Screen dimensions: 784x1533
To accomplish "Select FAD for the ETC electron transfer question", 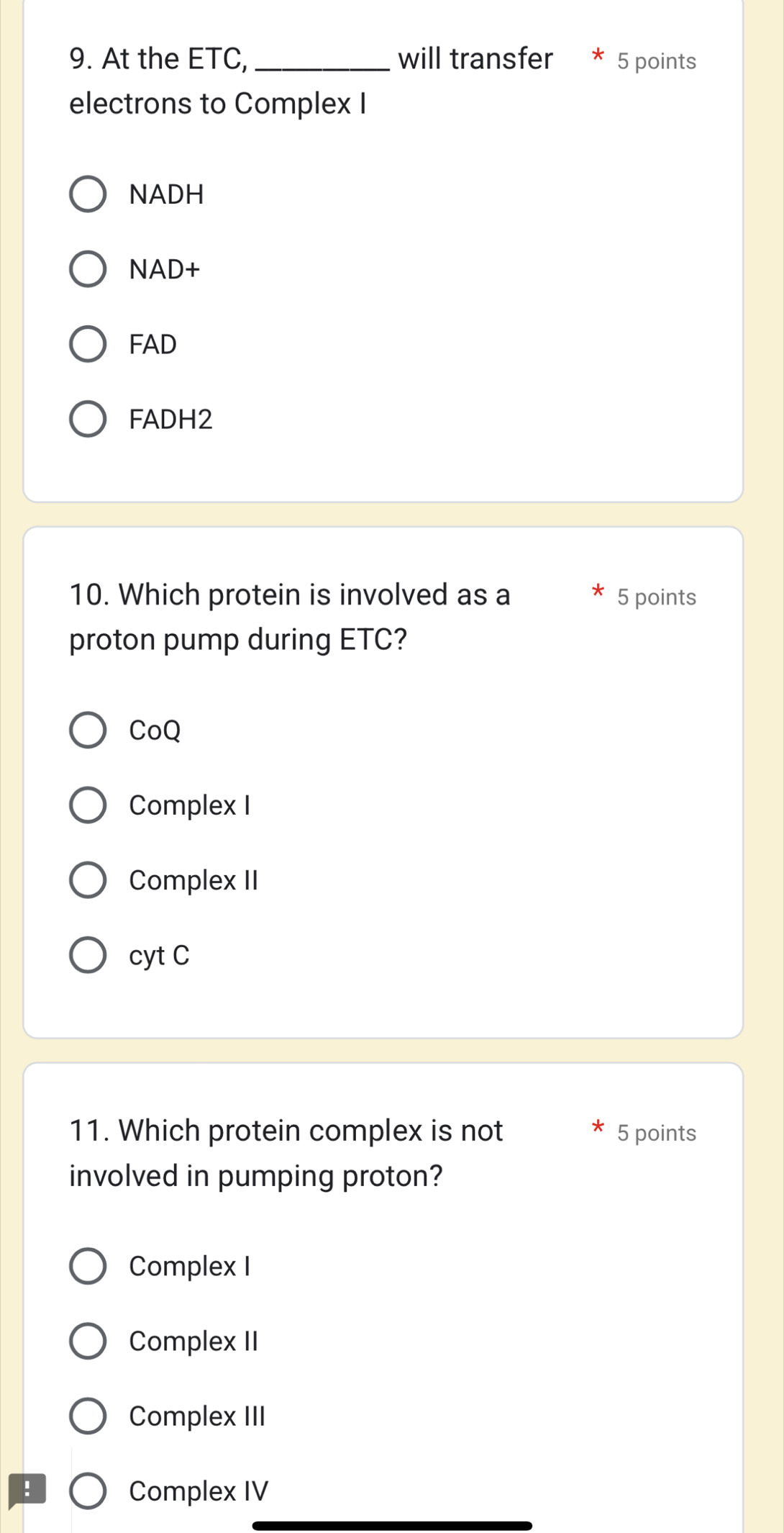I will click(x=88, y=344).
